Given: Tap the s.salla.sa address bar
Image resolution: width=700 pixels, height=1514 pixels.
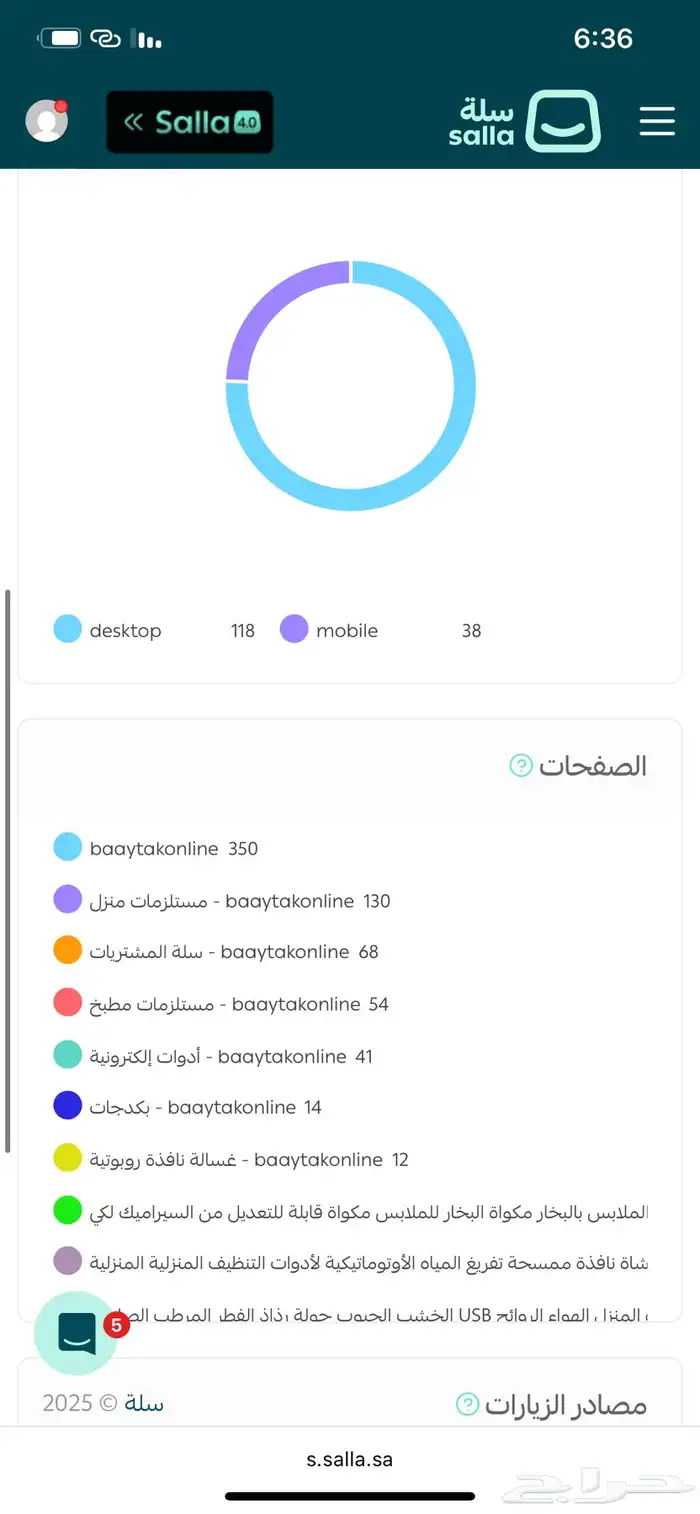Looking at the screenshot, I should coord(350,1459).
